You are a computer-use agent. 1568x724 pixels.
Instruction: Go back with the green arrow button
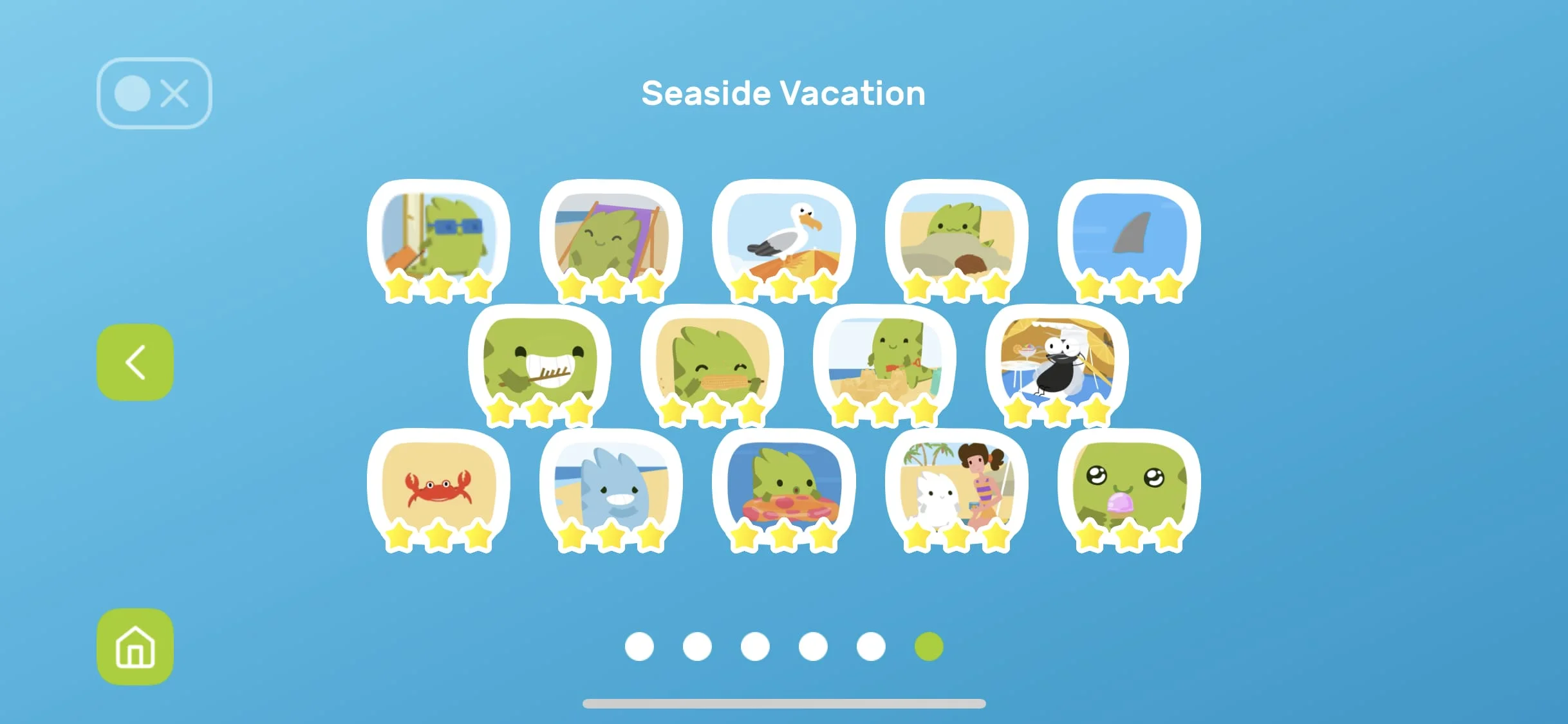(x=135, y=362)
